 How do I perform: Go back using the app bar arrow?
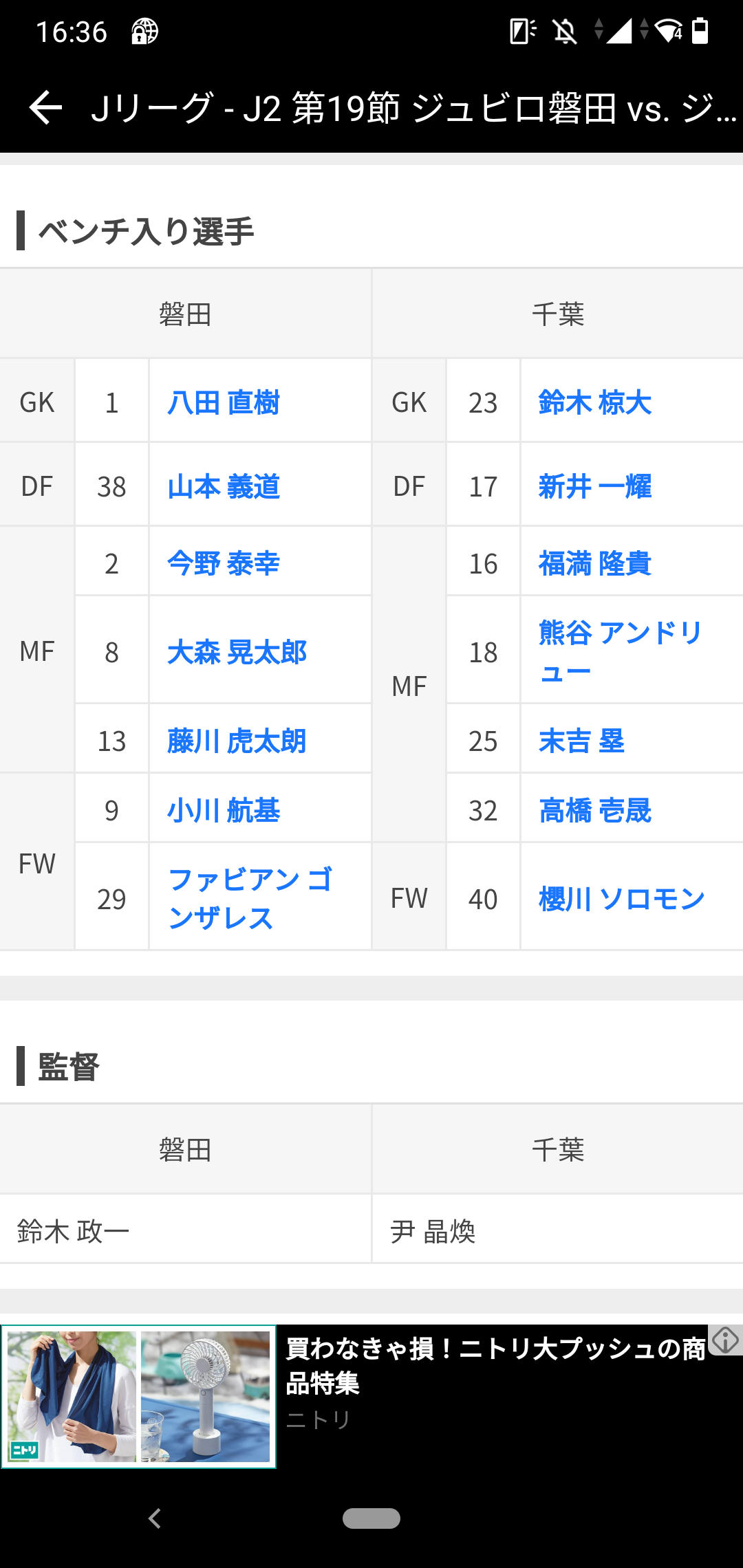coord(45,108)
